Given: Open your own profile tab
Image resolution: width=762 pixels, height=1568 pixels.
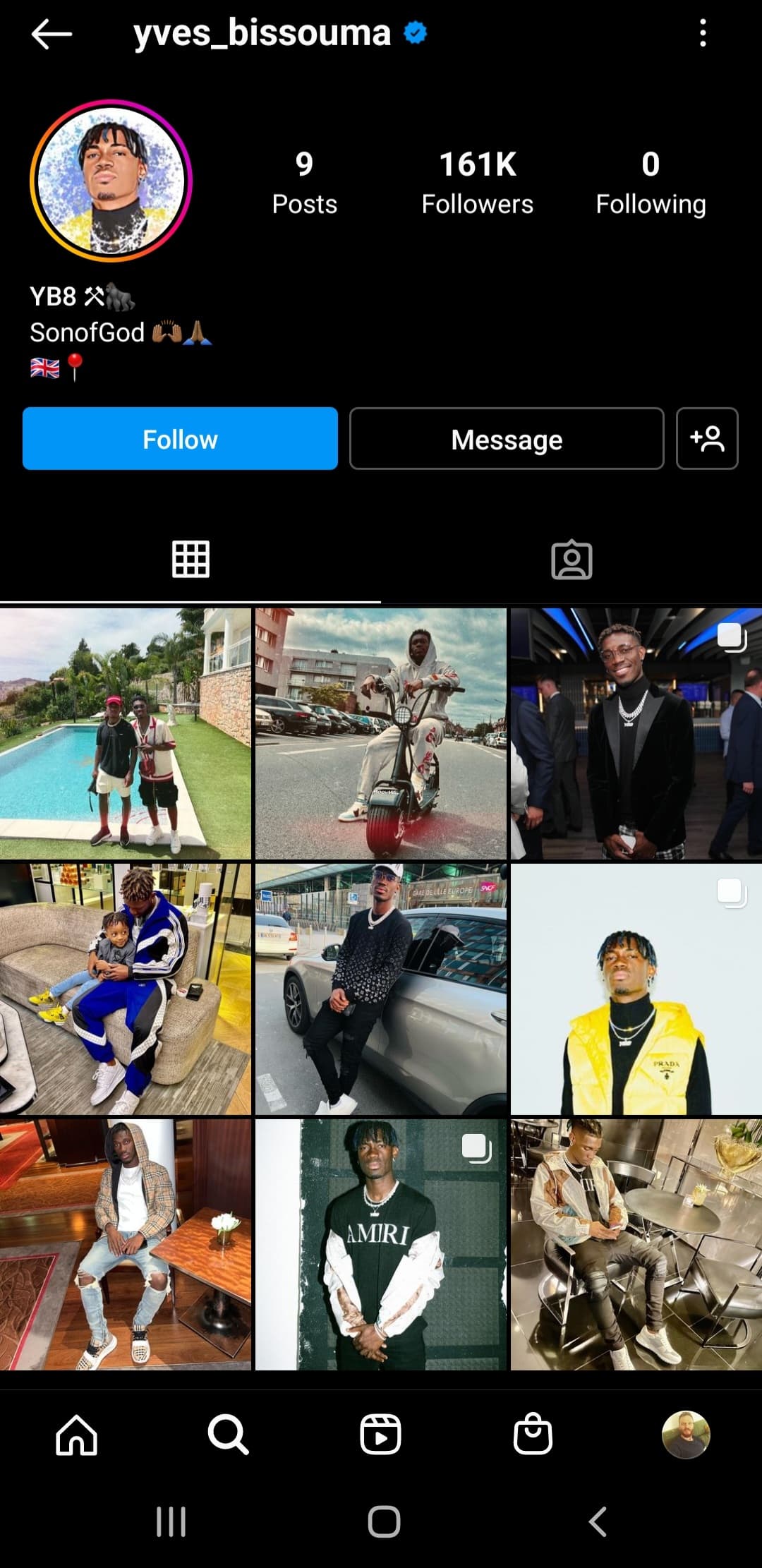Looking at the screenshot, I should pyautogui.click(x=686, y=1435).
